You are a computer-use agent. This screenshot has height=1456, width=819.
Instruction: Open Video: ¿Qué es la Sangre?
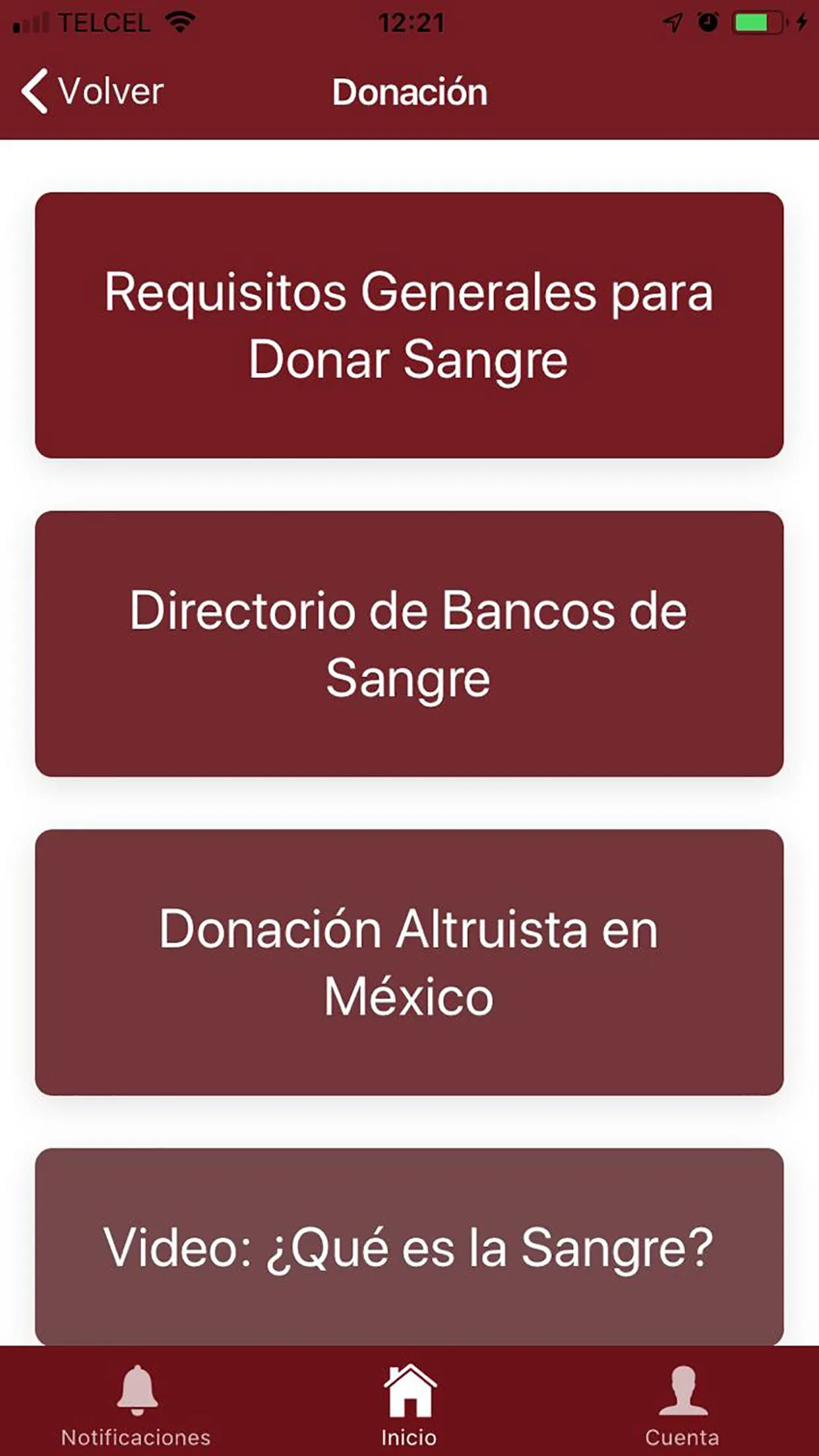point(409,1246)
